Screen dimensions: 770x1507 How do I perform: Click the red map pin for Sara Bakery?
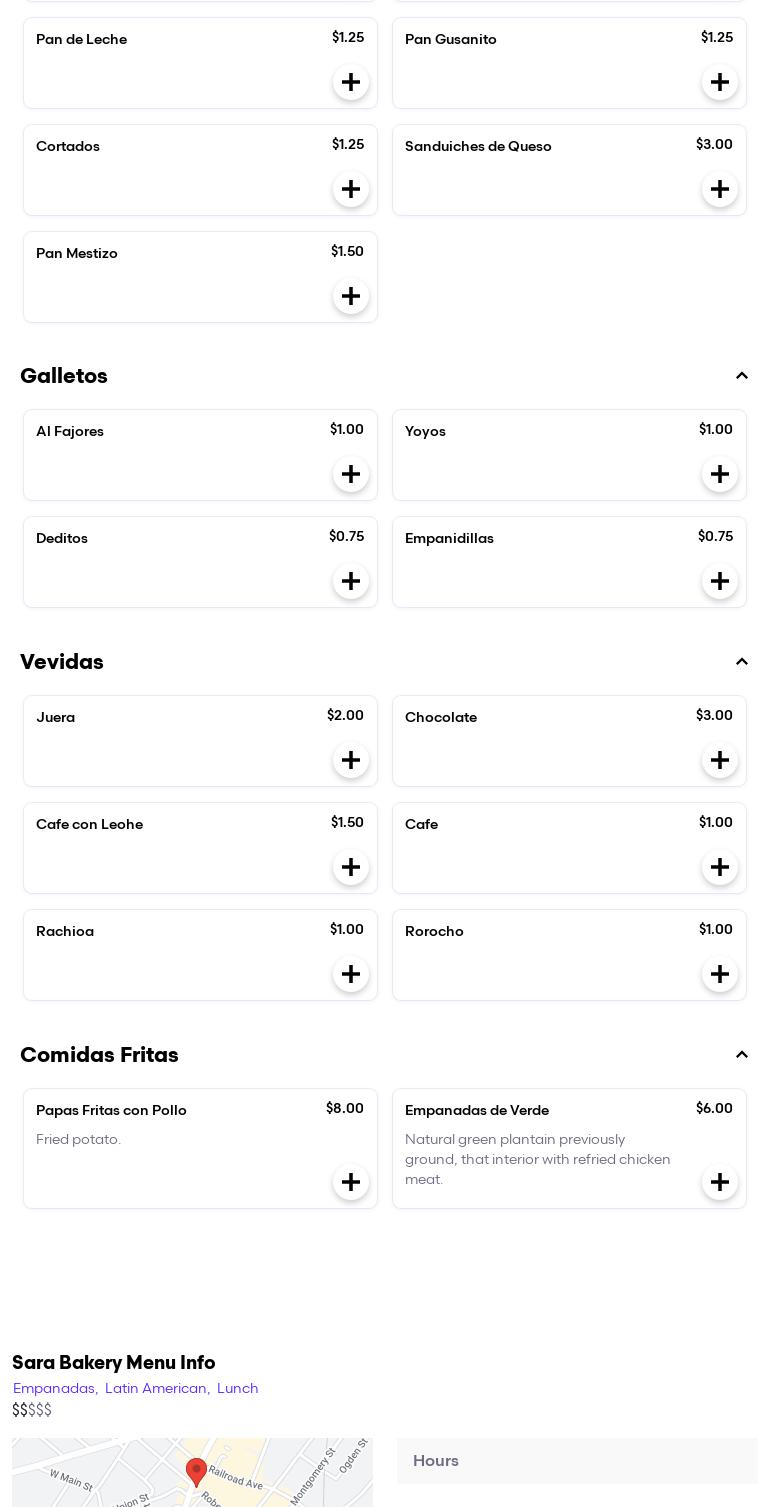196,1472
